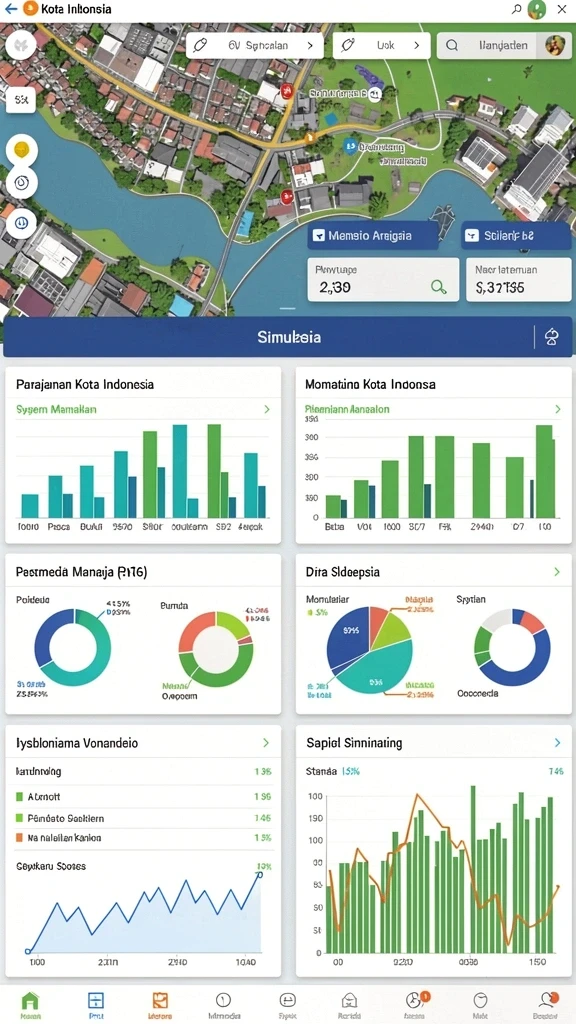The width and height of the screenshot is (576, 1024).
Task: Expand the Iysbloniama Vonandeio card
Action: (x=266, y=743)
